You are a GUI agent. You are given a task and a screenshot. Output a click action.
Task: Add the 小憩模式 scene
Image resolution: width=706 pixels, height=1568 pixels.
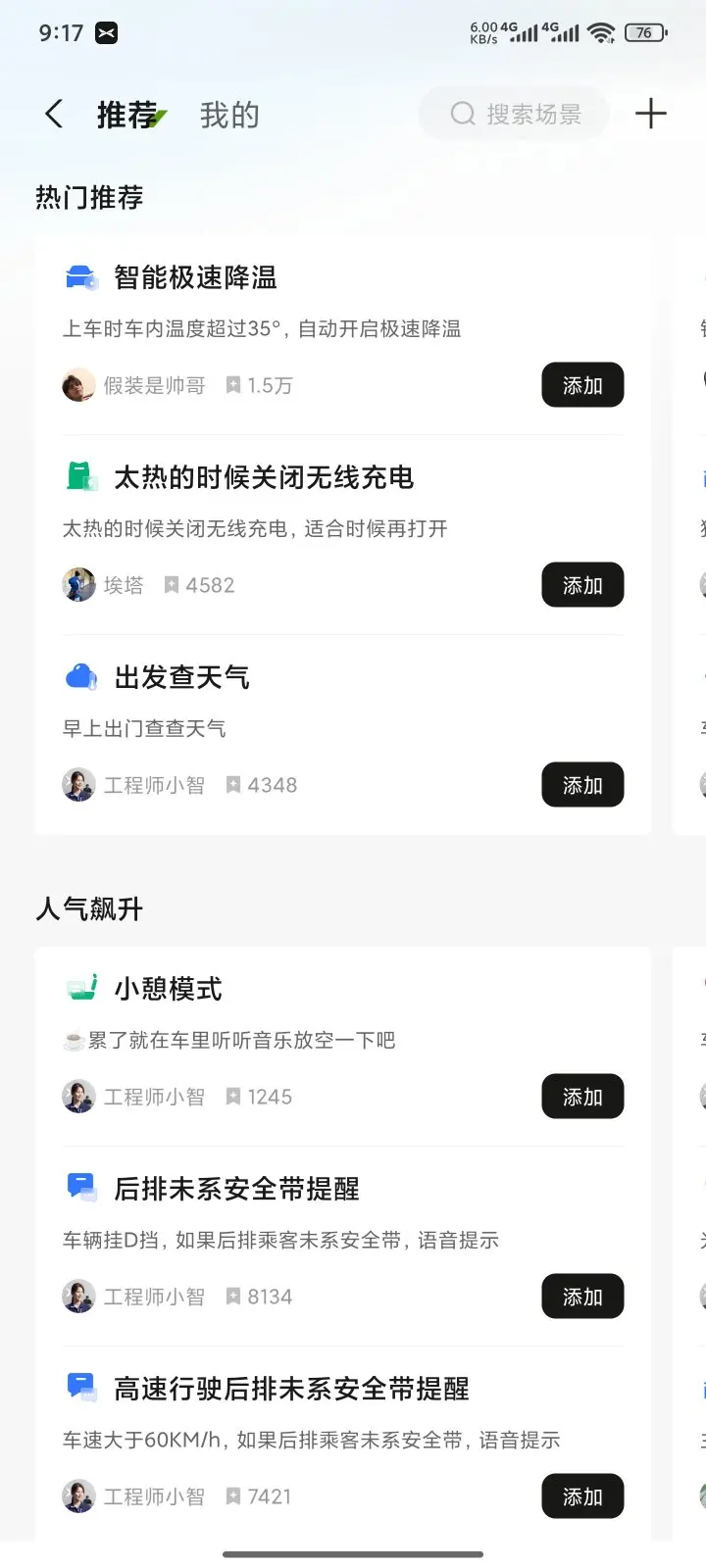(582, 1097)
